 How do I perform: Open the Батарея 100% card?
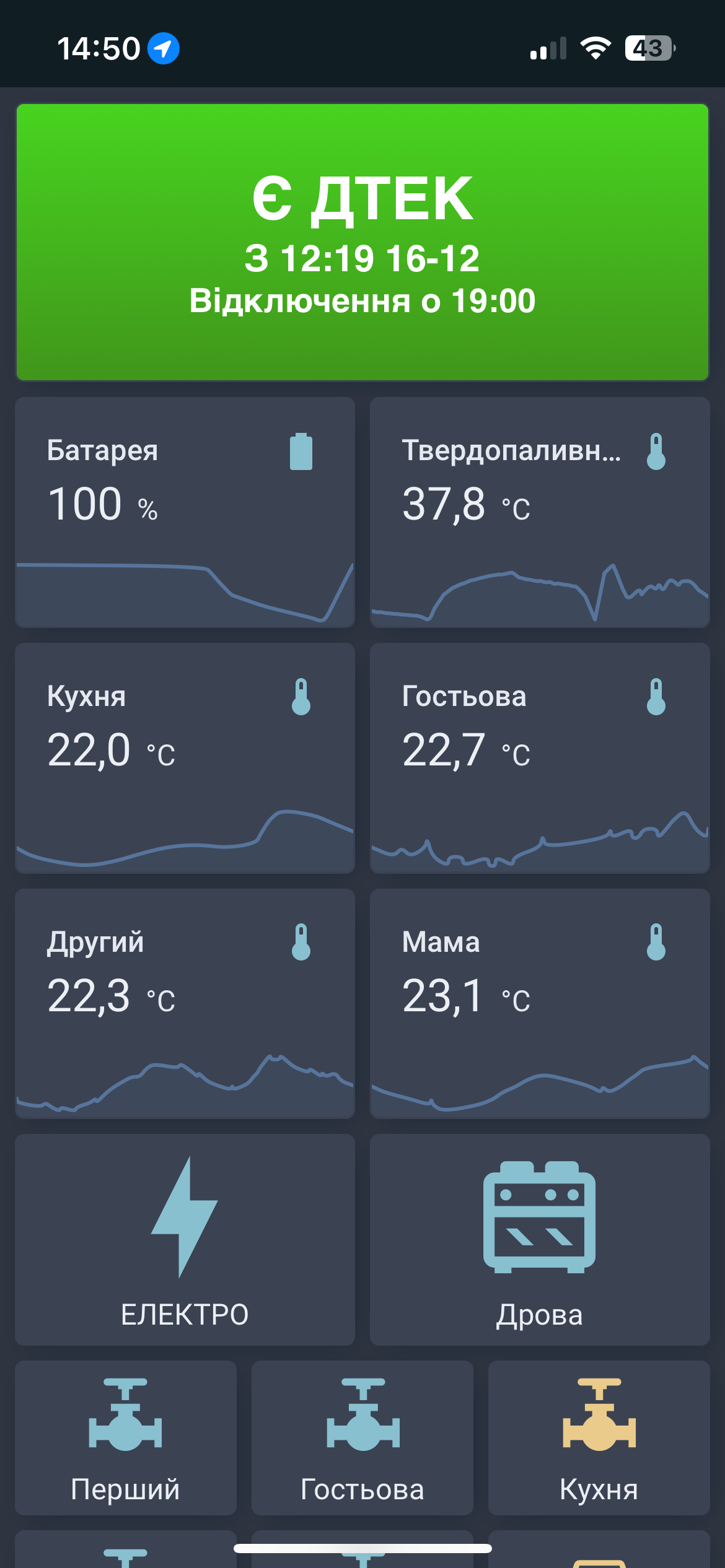[x=184, y=514]
